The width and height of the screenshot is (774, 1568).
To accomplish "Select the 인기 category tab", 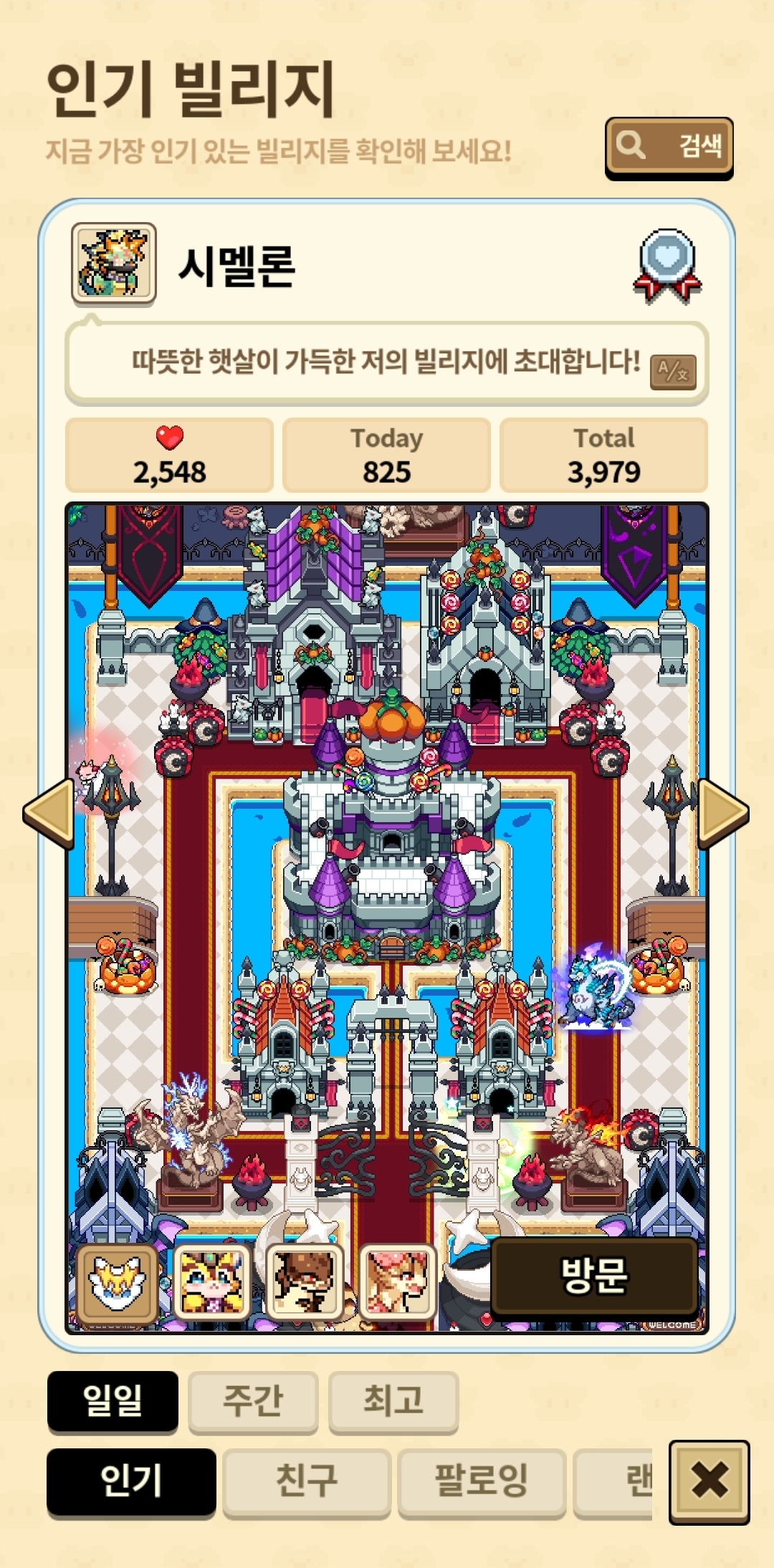I will click(x=131, y=1481).
